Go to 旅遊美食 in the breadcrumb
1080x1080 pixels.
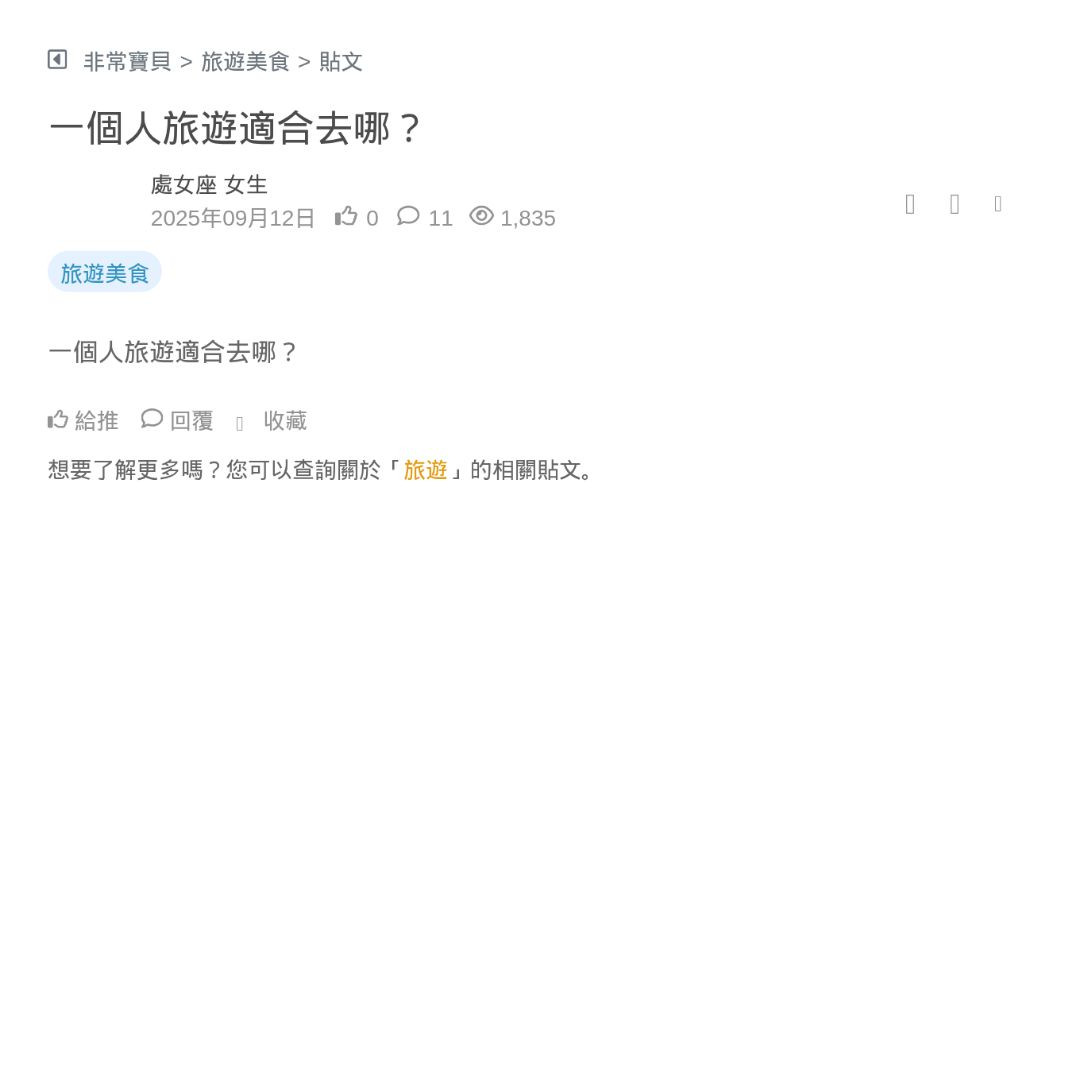(245, 62)
